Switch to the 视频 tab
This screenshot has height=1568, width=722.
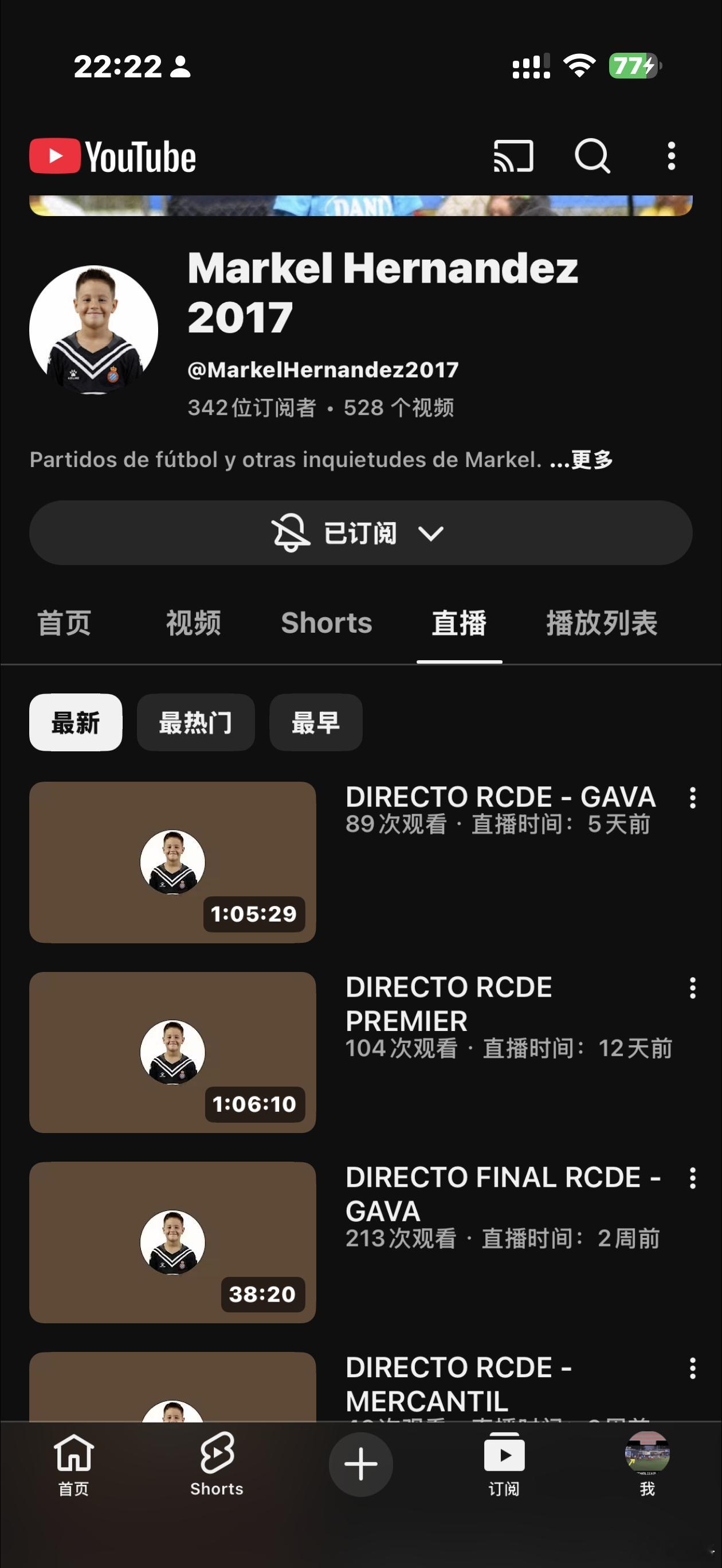pyautogui.click(x=193, y=624)
